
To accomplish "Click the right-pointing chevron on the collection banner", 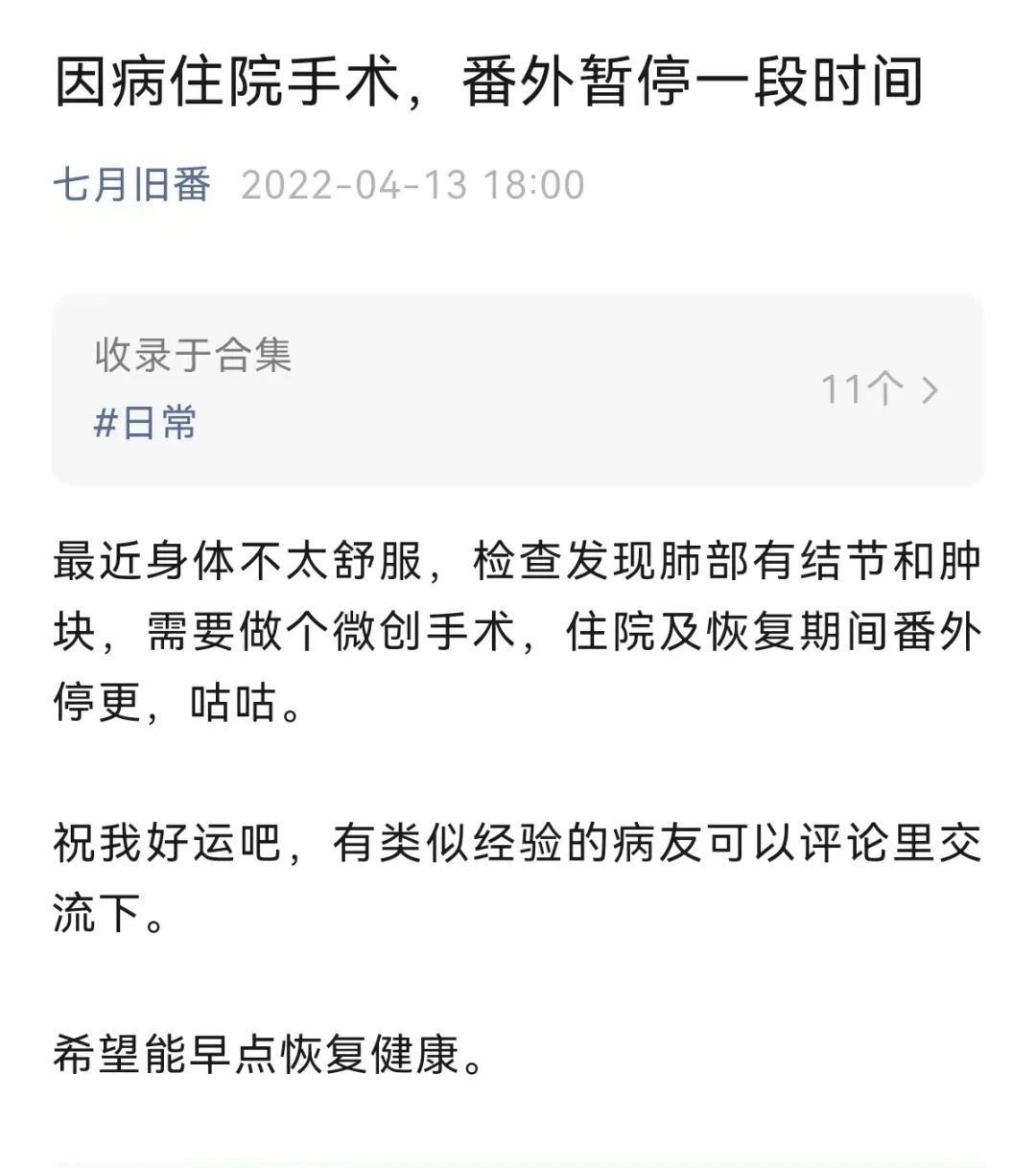I will (929, 389).
